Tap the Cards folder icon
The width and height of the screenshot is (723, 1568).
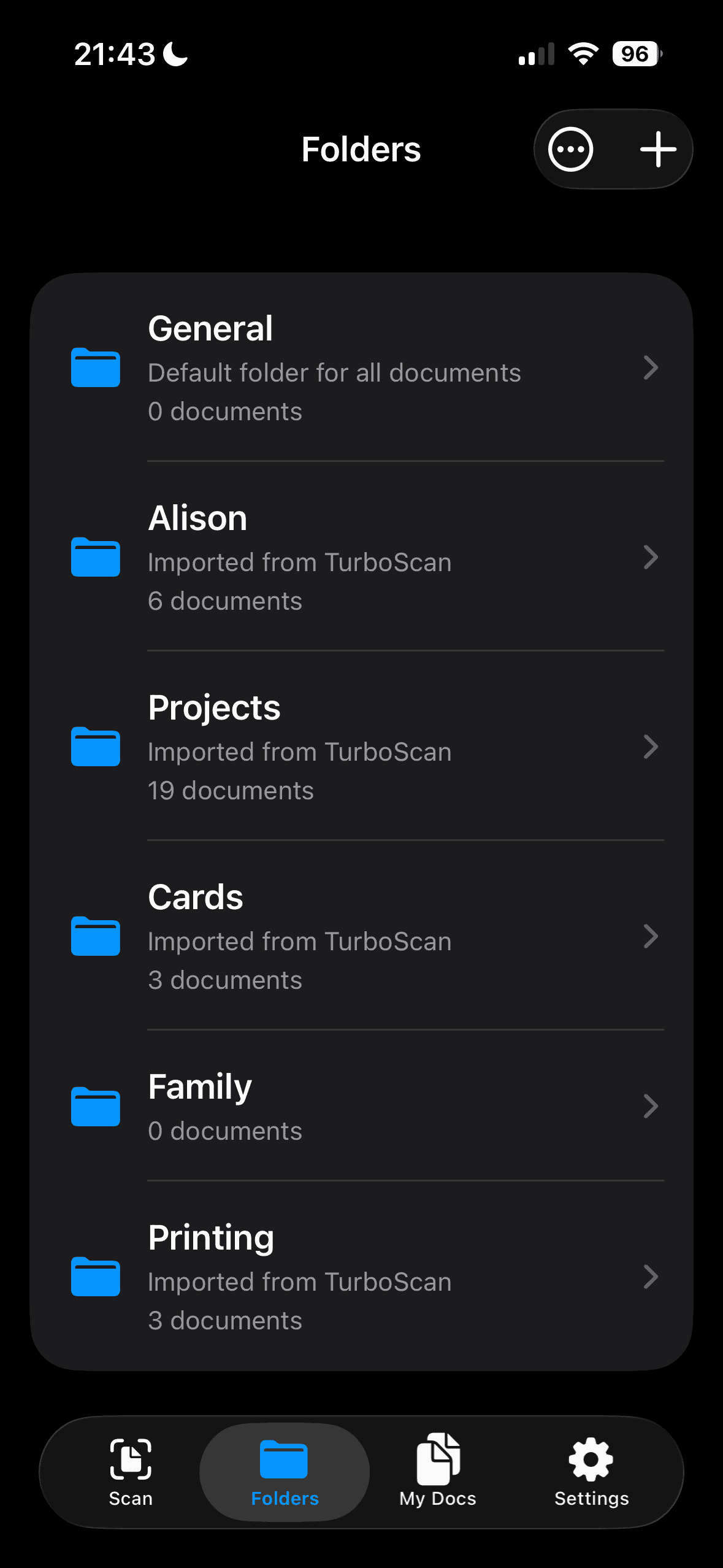(95, 937)
